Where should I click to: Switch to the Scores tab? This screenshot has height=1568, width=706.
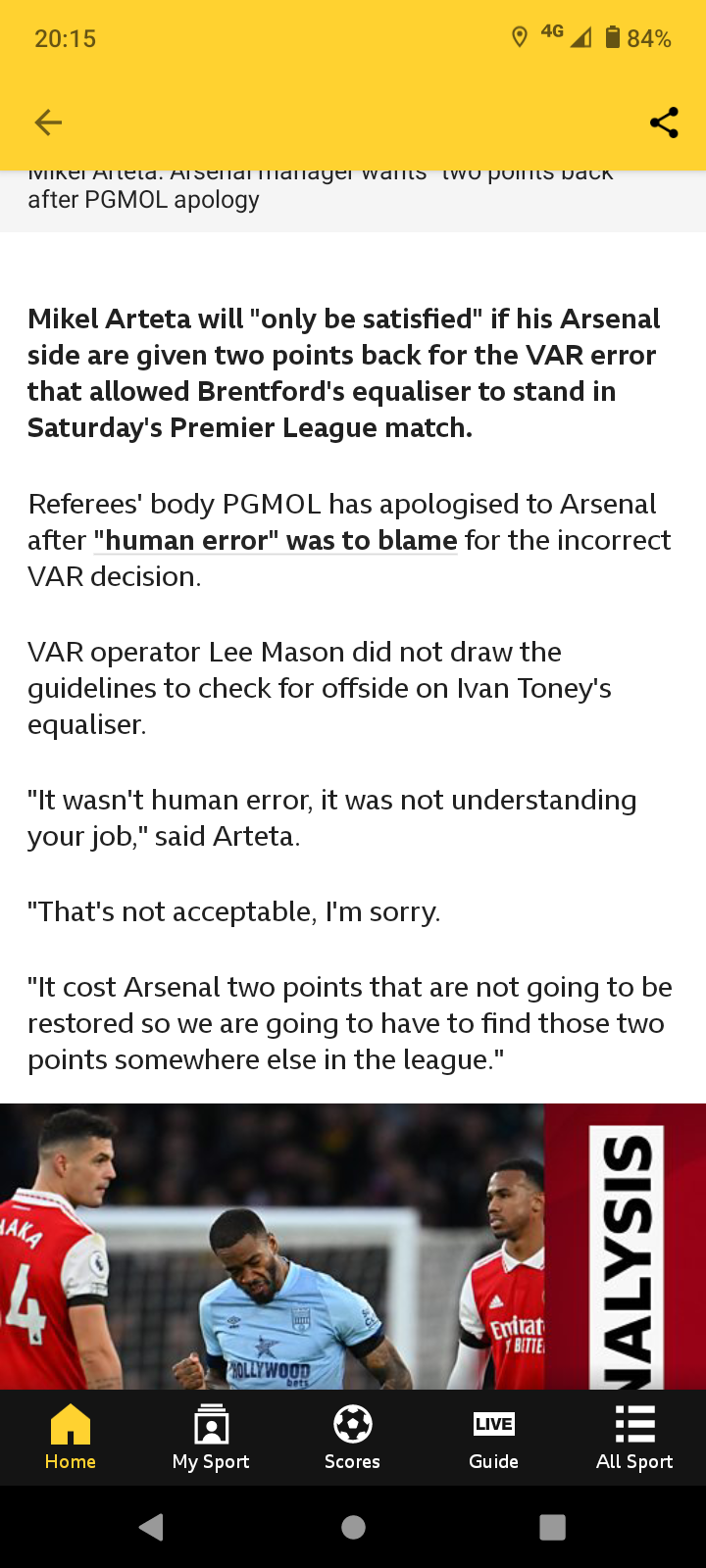(x=352, y=1437)
